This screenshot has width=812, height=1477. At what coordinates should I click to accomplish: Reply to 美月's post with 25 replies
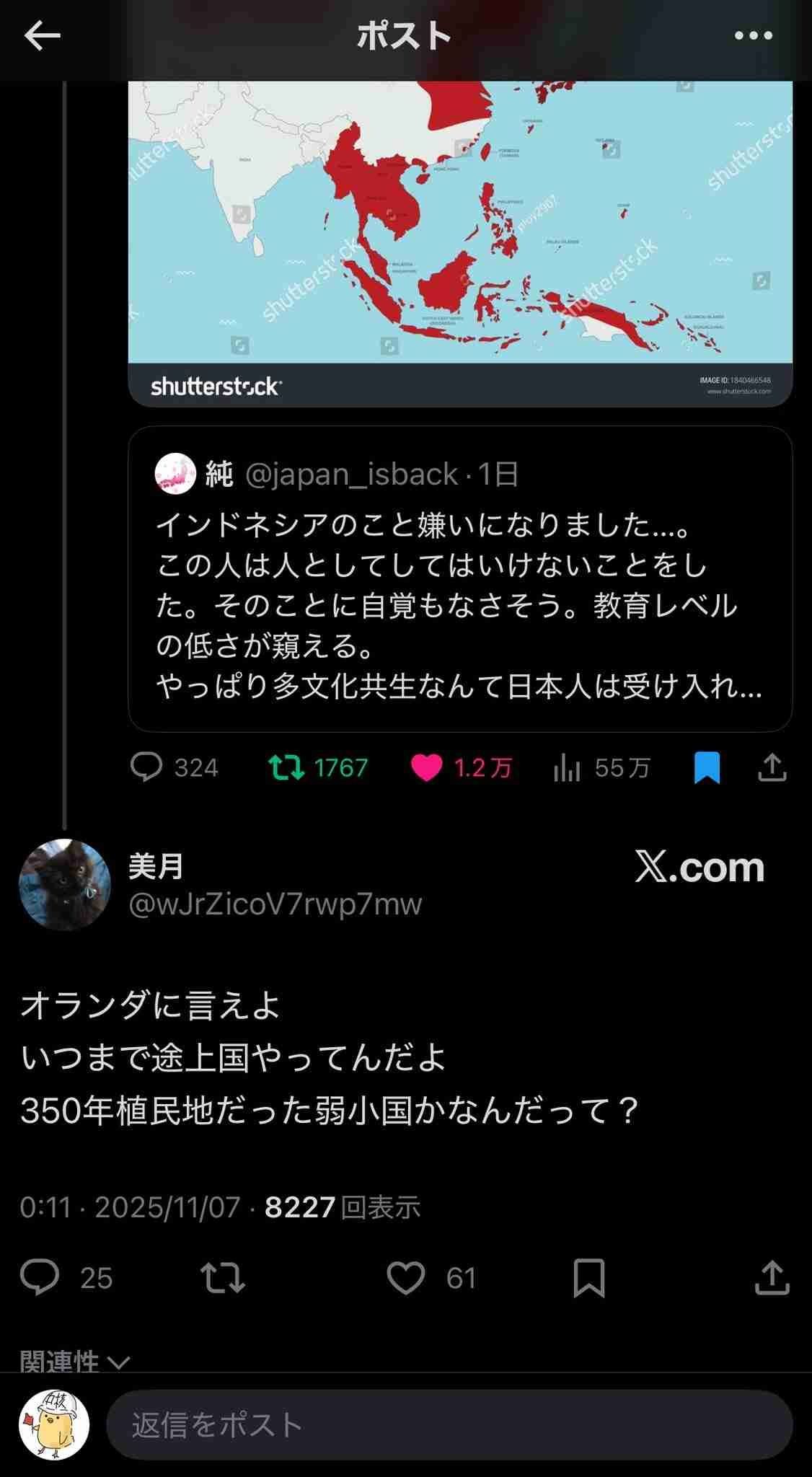tap(40, 1278)
